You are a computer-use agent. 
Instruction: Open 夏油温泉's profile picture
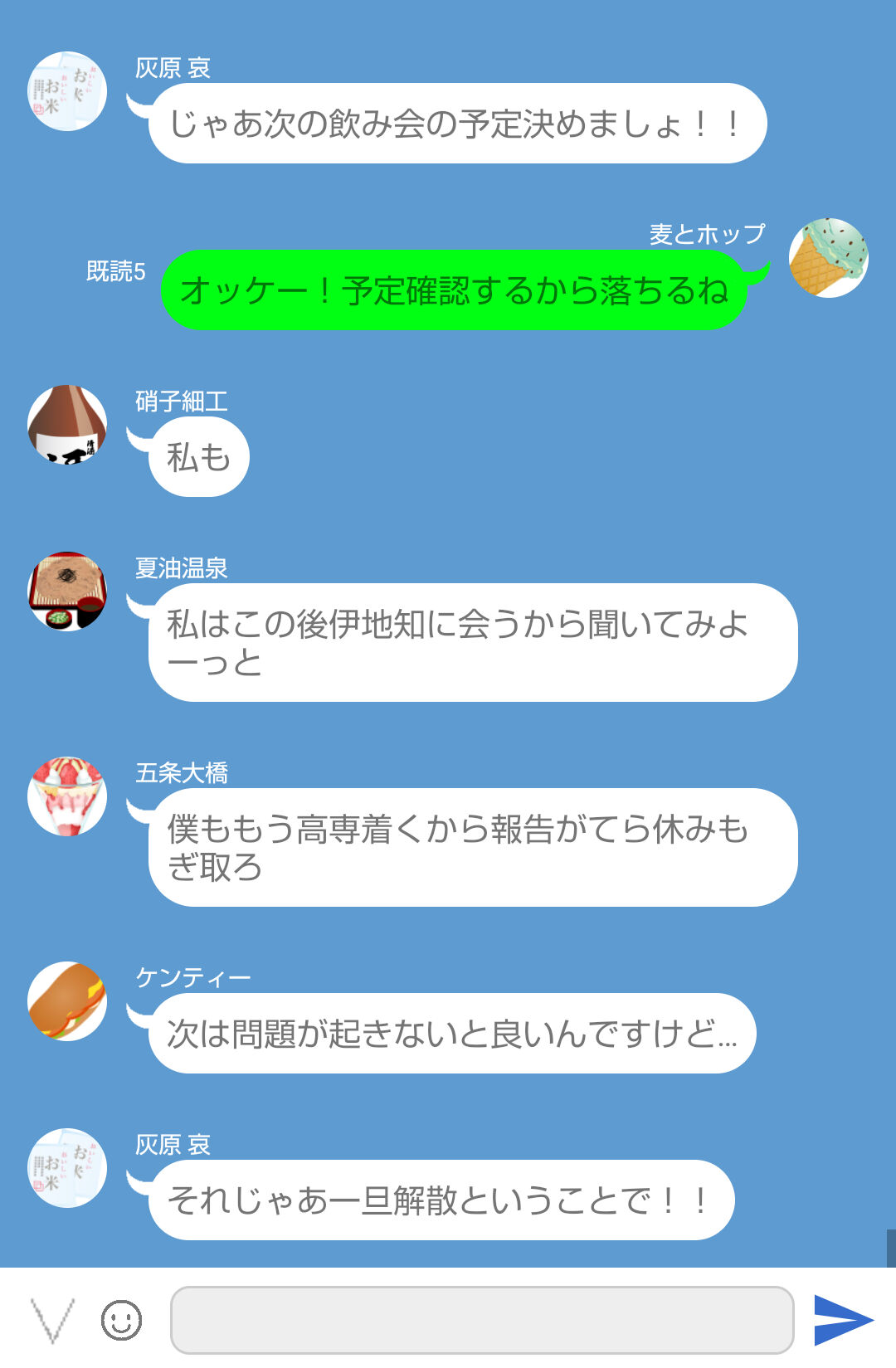click(x=67, y=592)
